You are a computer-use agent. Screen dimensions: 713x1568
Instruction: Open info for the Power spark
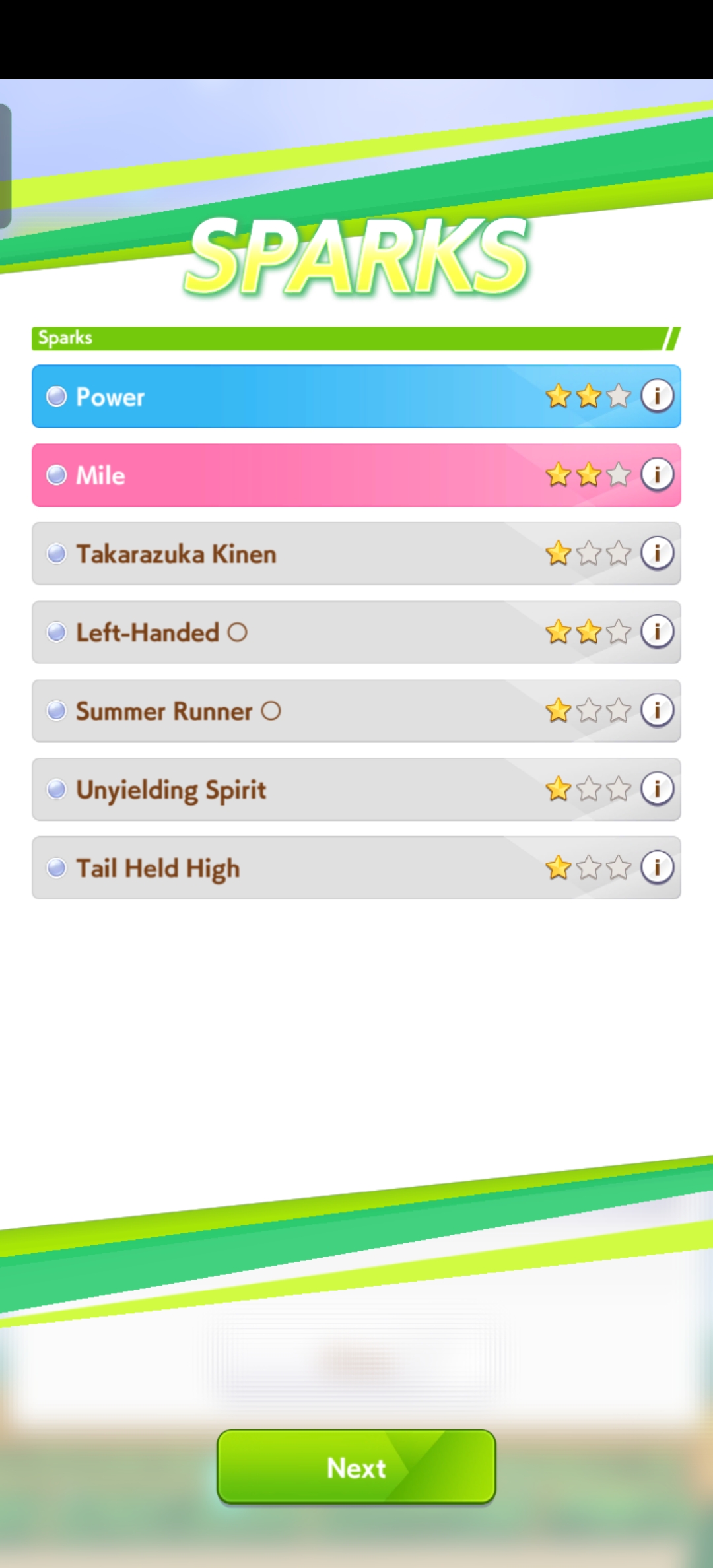pos(657,396)
